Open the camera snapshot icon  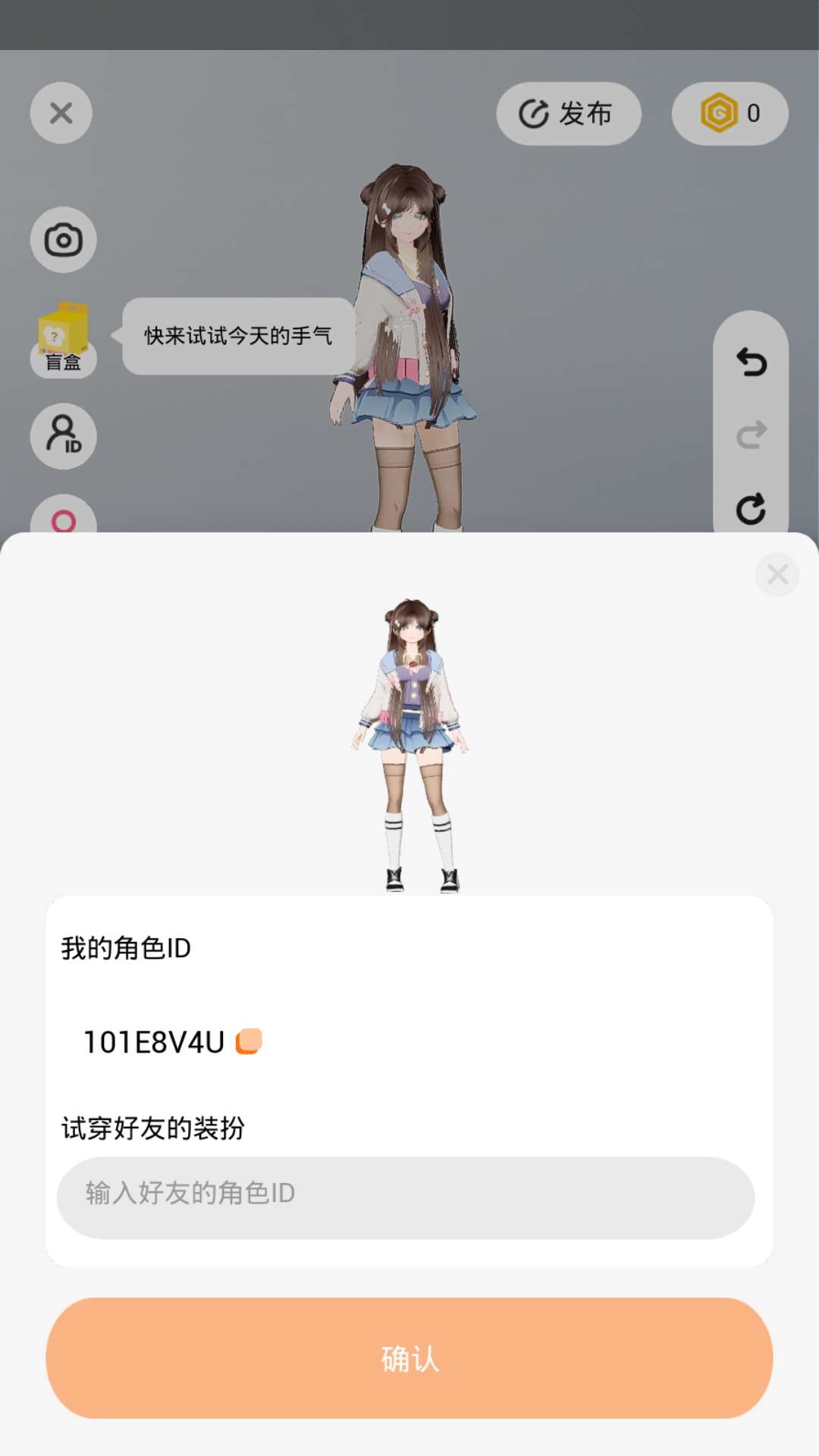coord(64,240)
